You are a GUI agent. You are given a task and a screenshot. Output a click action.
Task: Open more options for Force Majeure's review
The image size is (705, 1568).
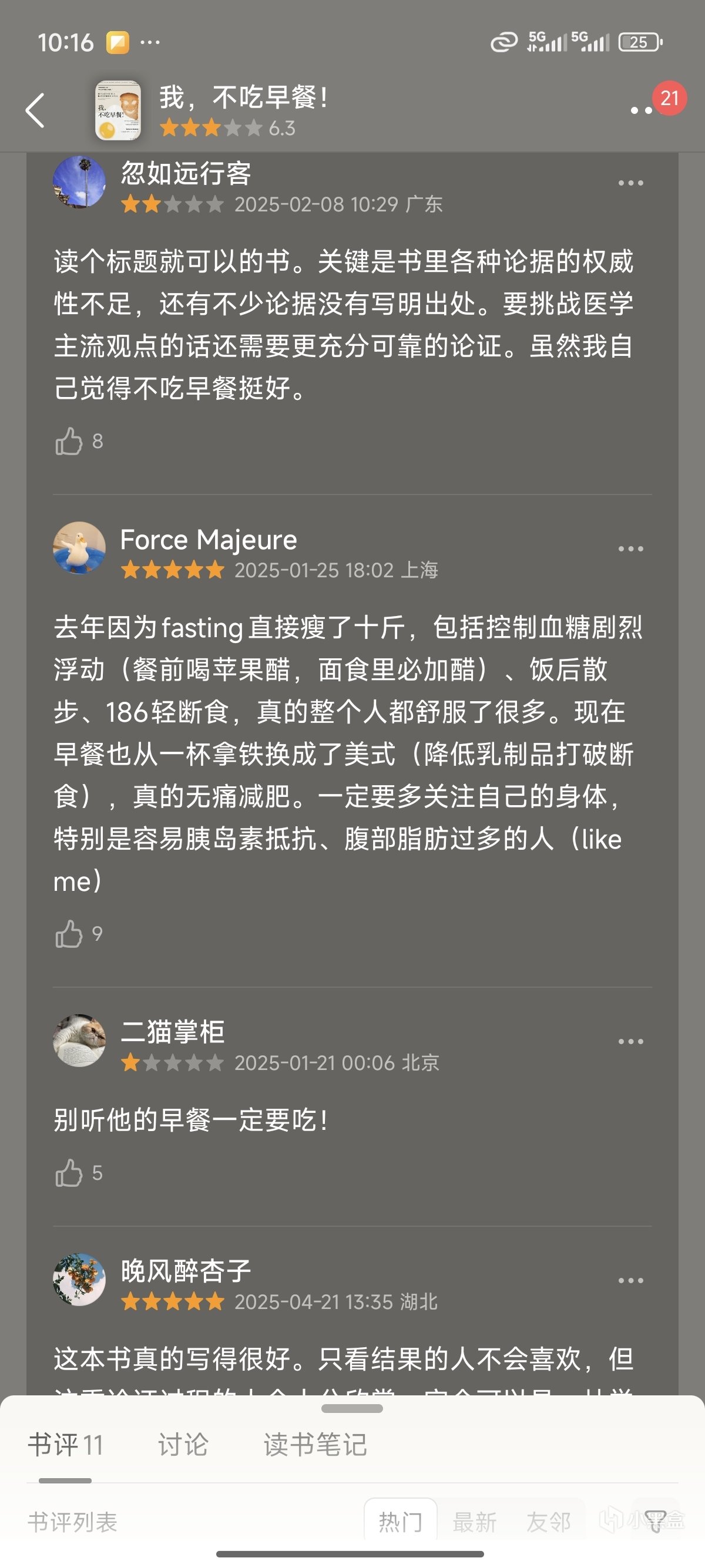click(630, 549)
